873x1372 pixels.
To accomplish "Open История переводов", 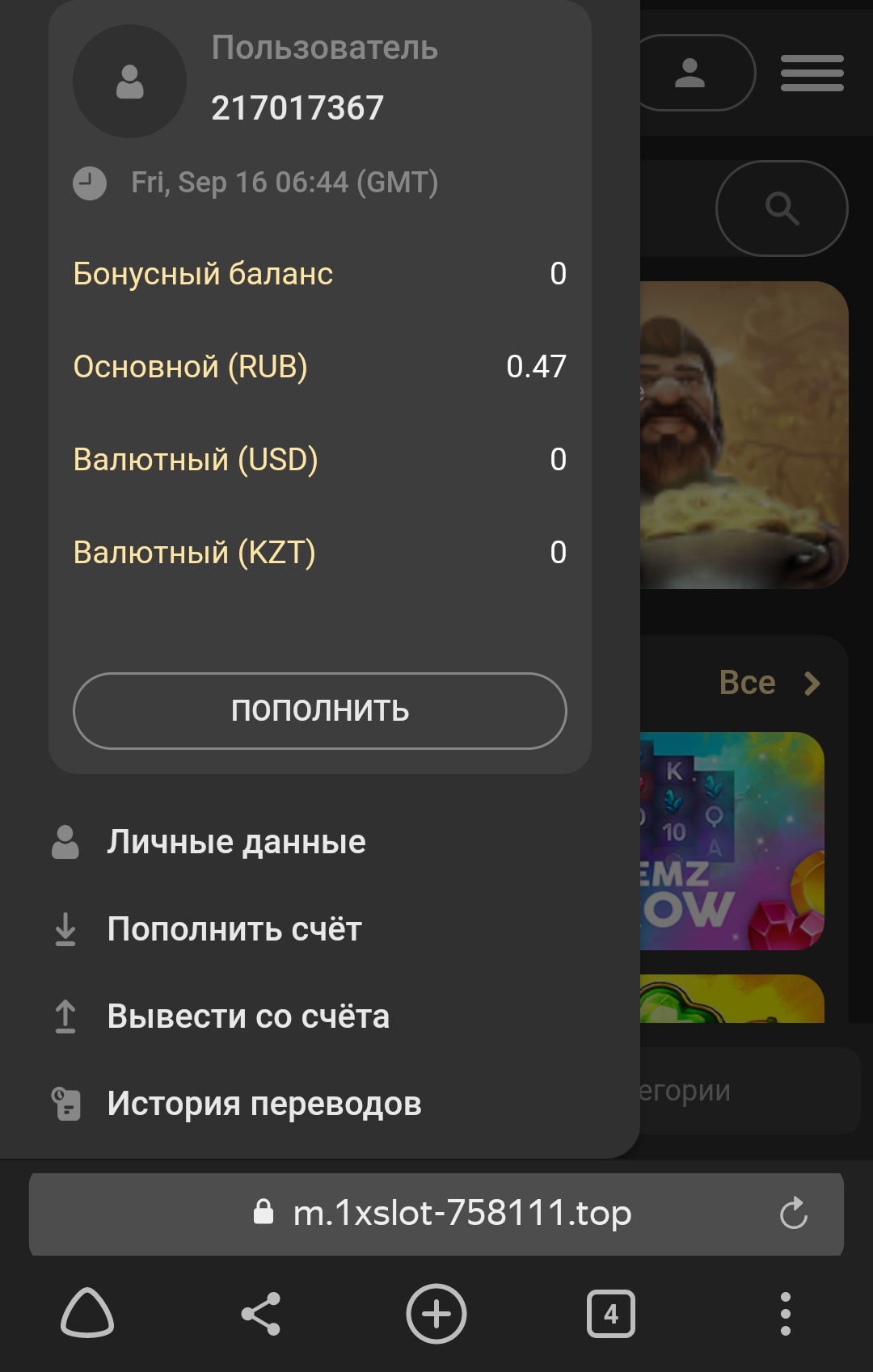I will pyautogui.click(x=264, y=1104).
